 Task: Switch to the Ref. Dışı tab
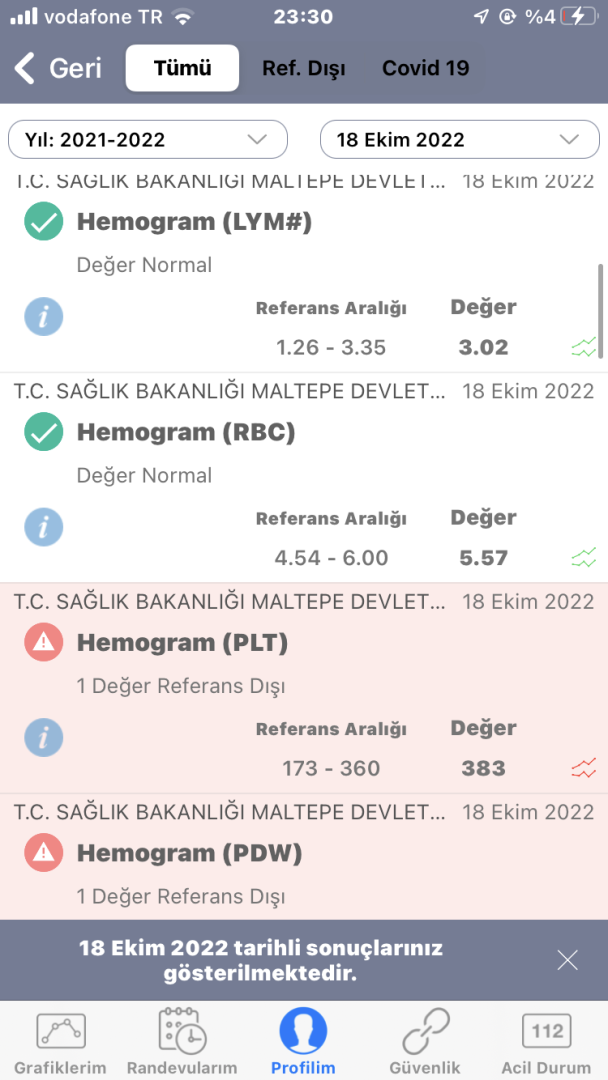[304, 68]
